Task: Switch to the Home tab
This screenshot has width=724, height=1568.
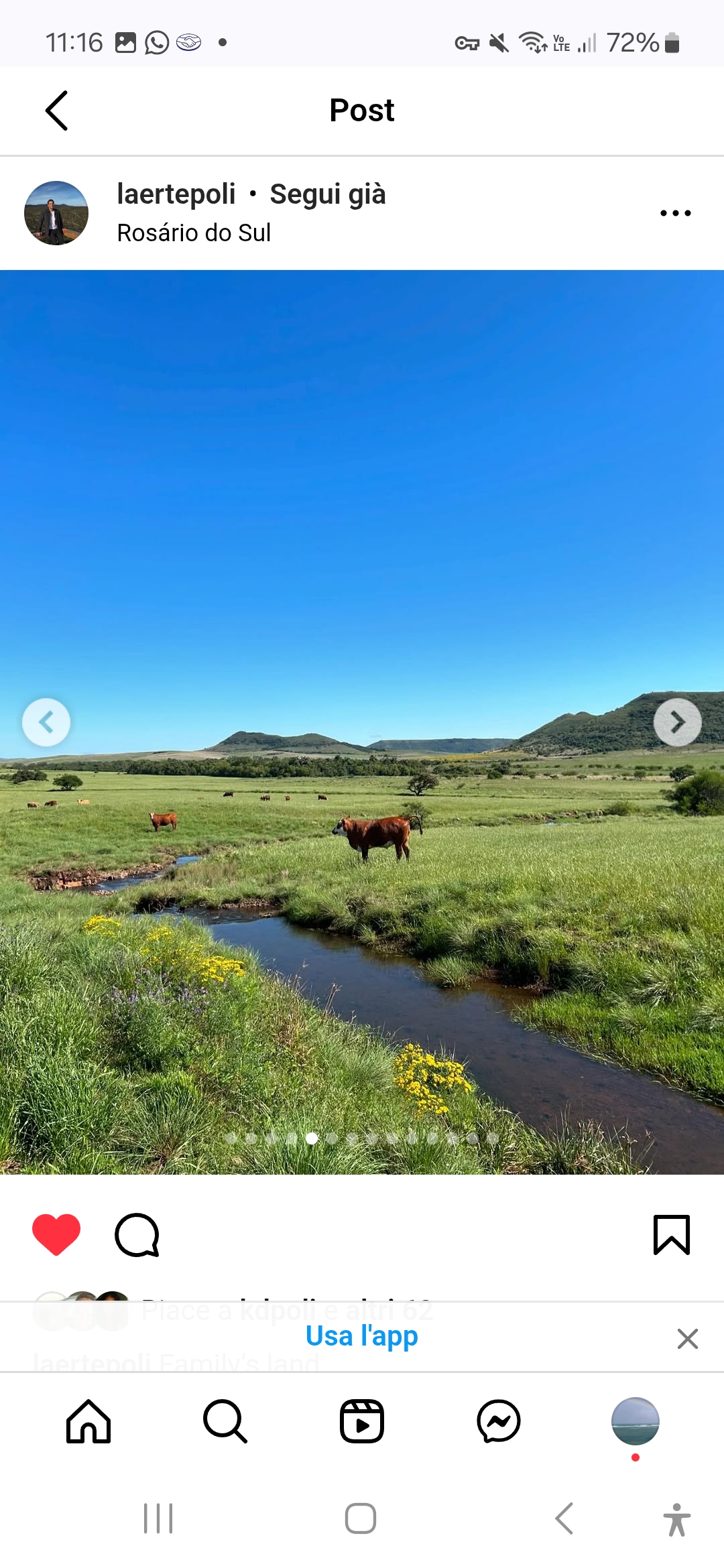Action: (88, 1421)
